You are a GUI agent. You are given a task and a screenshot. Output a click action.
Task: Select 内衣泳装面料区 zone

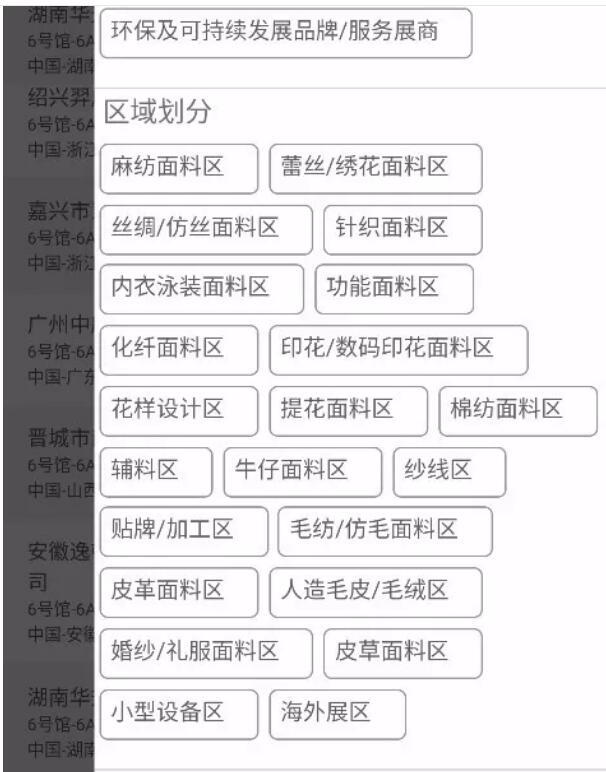[201, 289]
